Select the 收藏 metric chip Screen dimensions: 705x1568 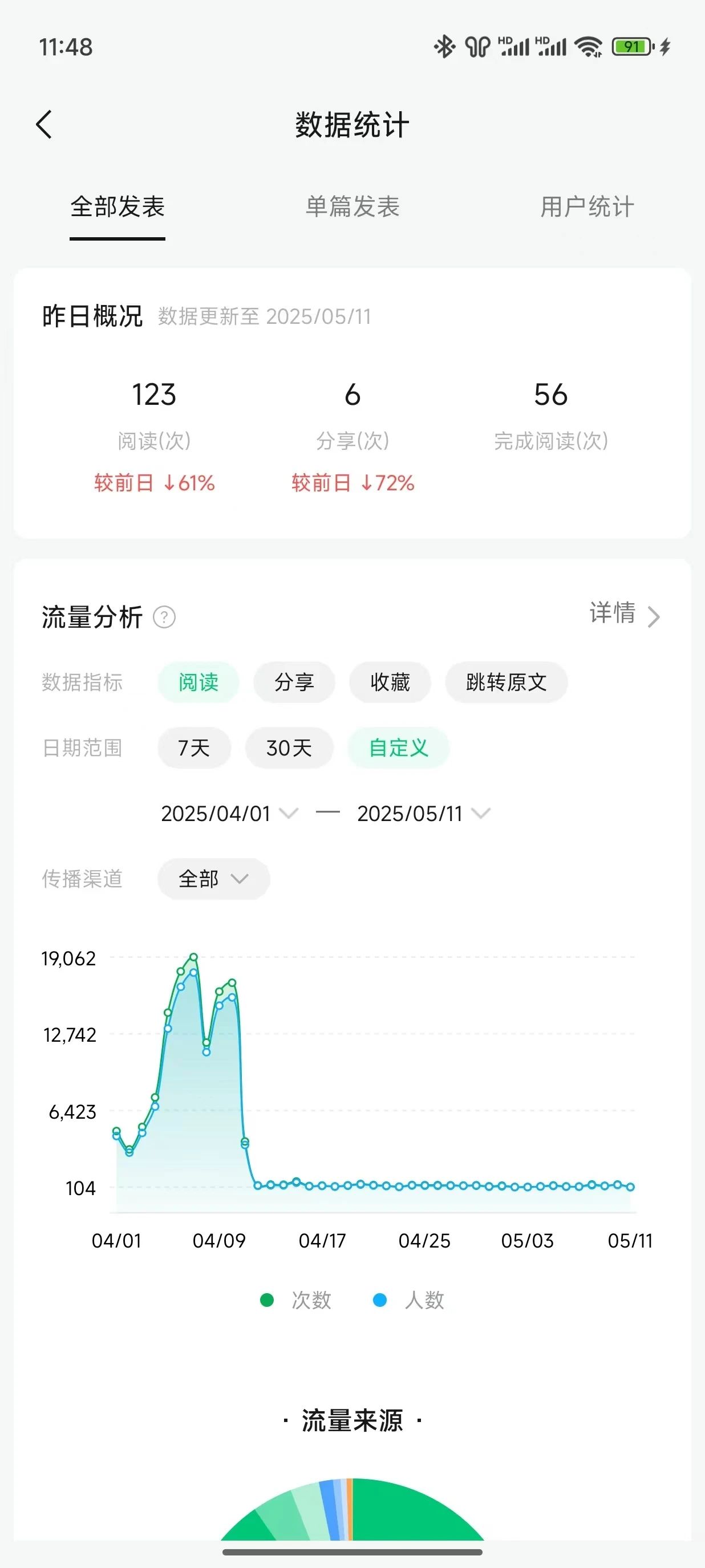point(390,682)
